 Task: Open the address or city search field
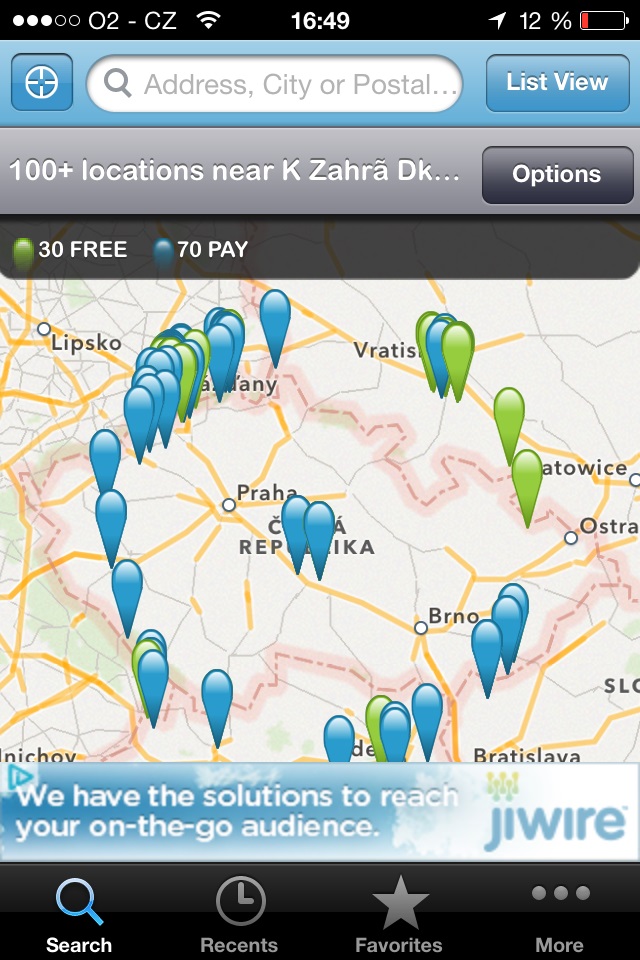pos(275,84)
